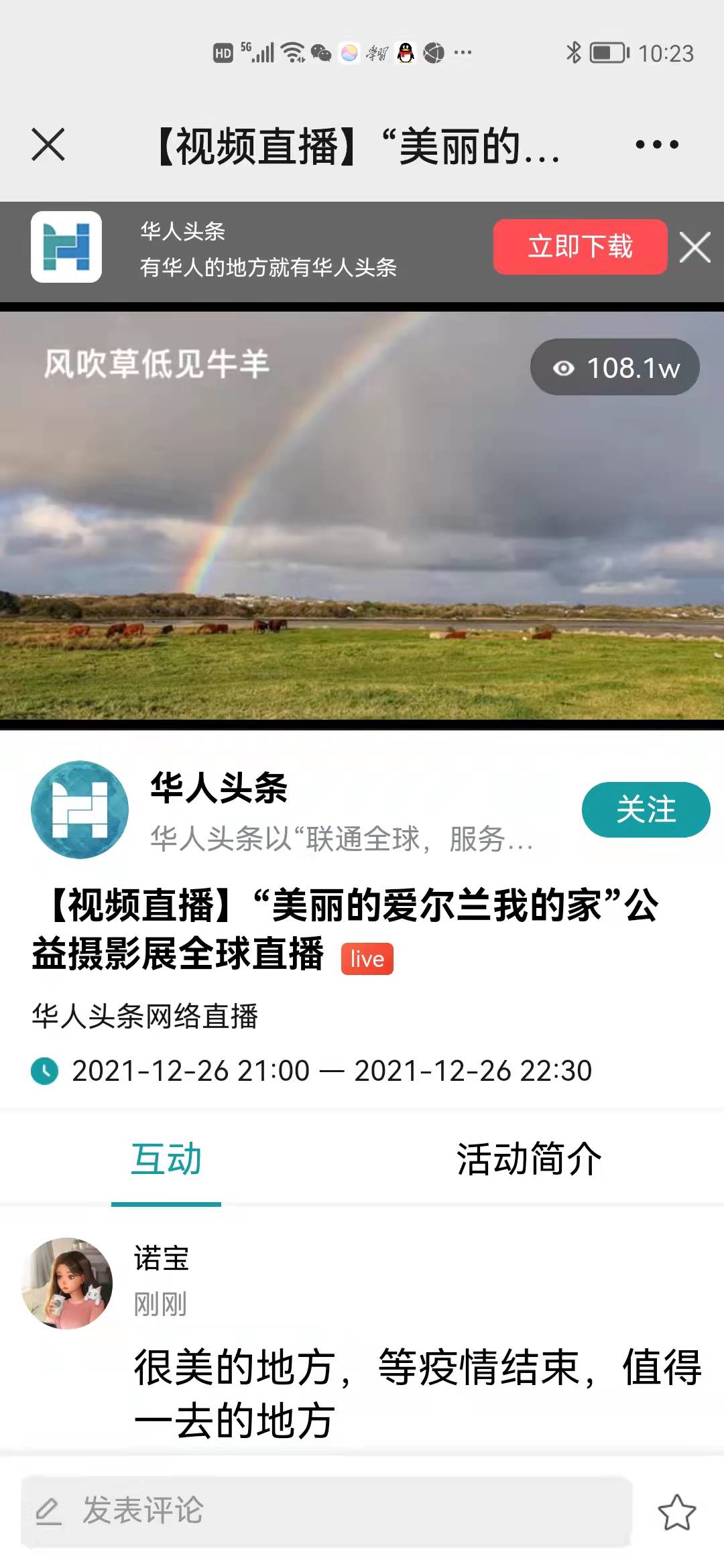724x1568 pixels.
Task: Expand the truncated 华人头条 account description
Action: [x=339, y=843]
